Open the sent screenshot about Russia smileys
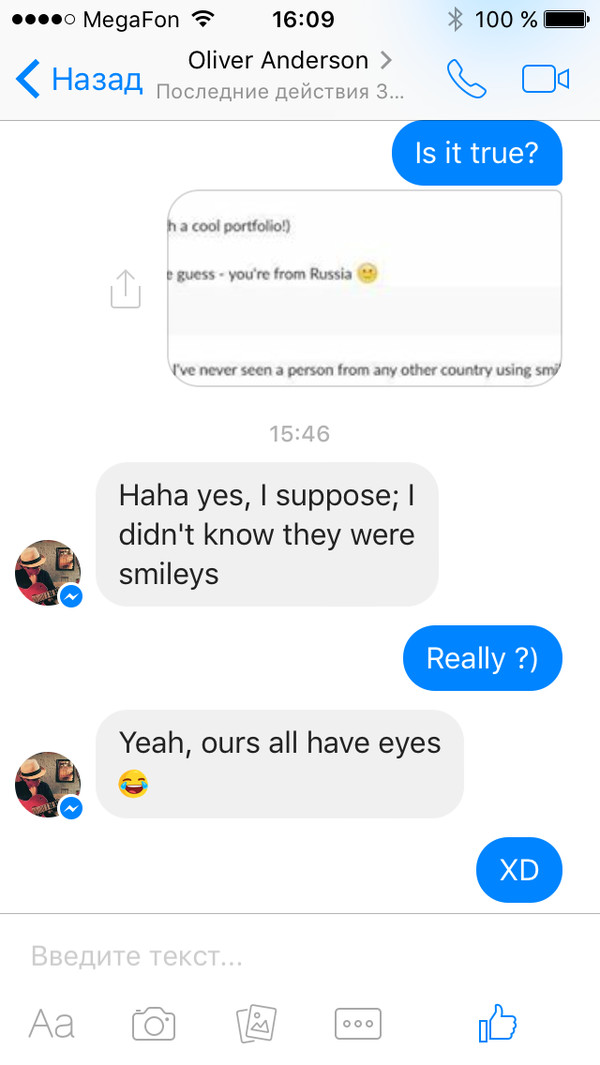This screenshot has width=600, height=1065. click(364, 288)
